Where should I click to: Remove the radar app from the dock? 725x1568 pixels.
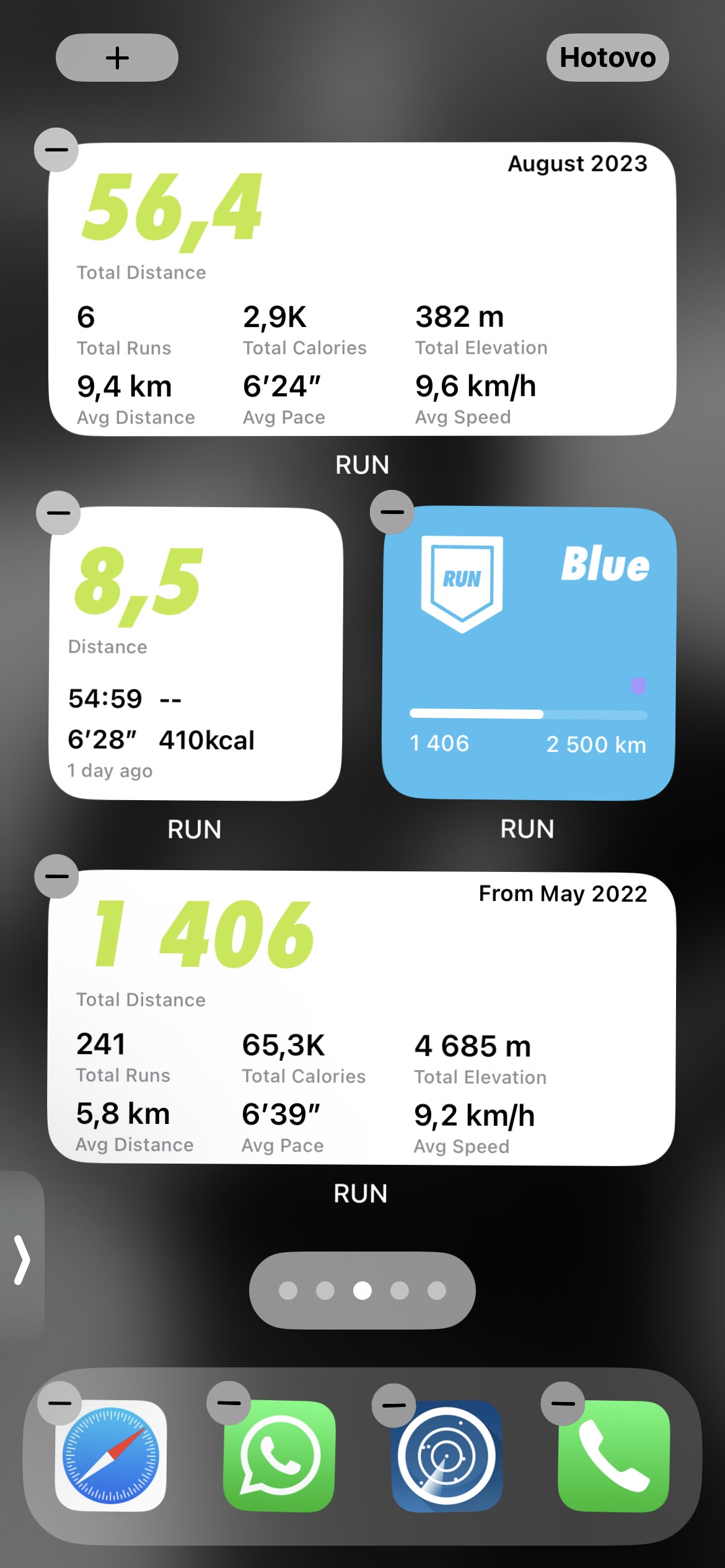pyautogui.click(x=394, y=1405)
